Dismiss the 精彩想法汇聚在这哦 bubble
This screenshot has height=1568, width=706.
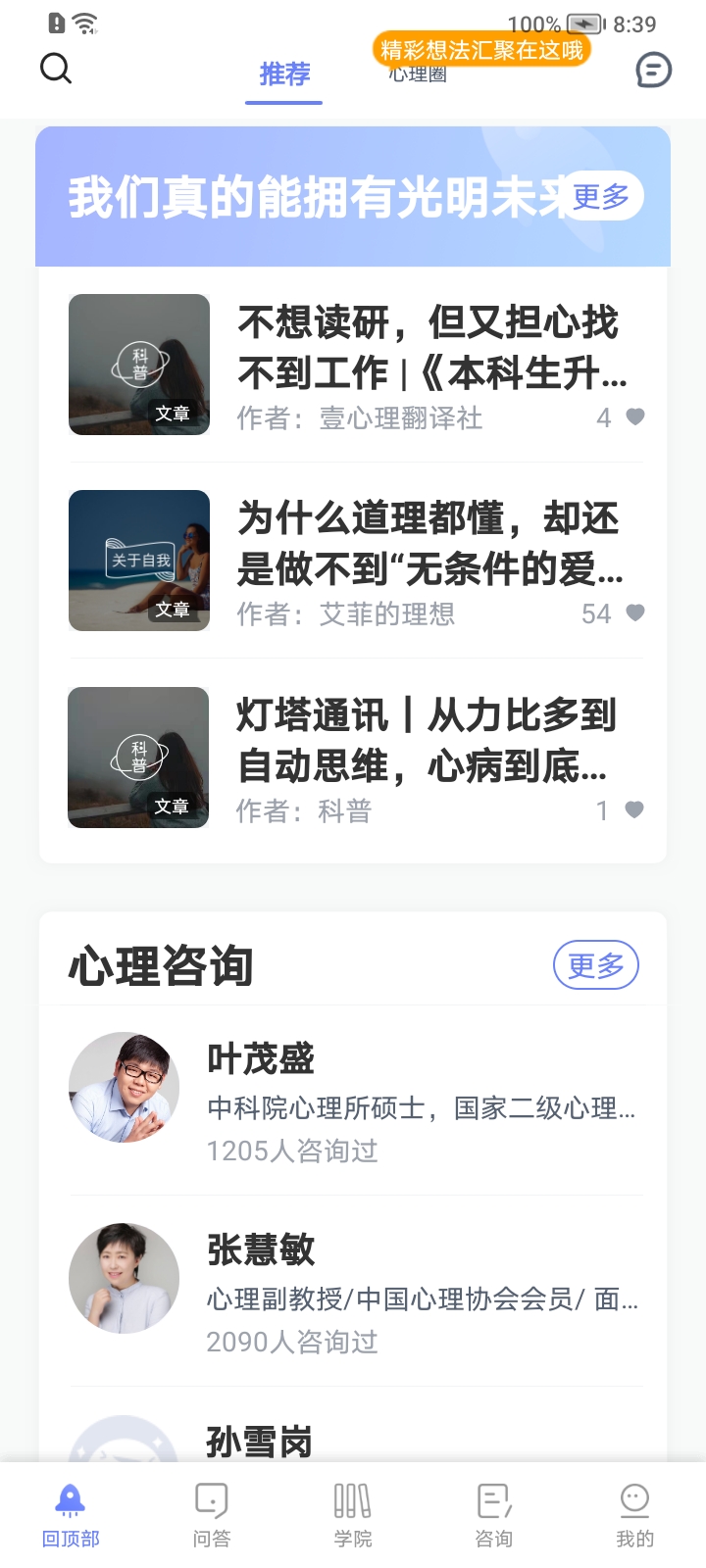pyautogui.click(x=481, y=52)
